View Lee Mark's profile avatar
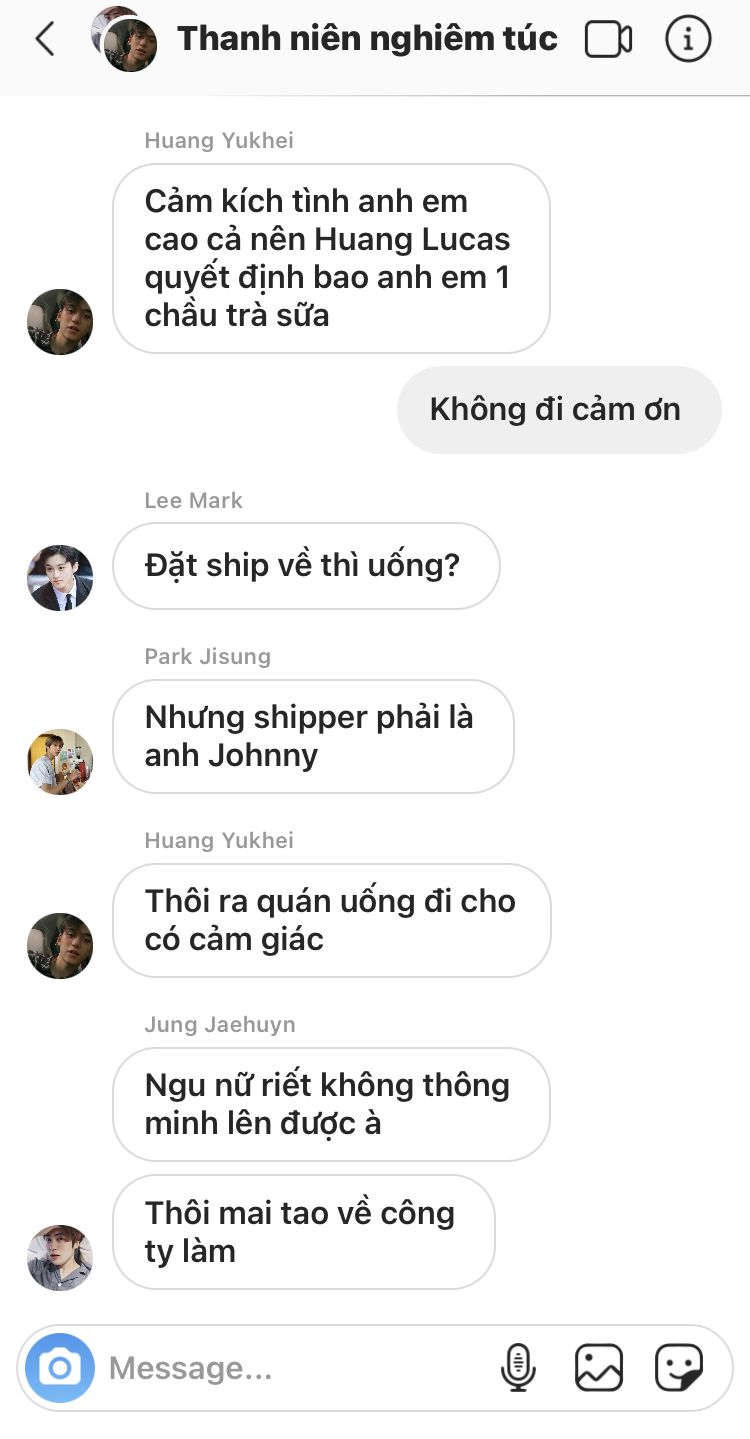Screen dimensions: 750x1439 (x=60, y=578)
